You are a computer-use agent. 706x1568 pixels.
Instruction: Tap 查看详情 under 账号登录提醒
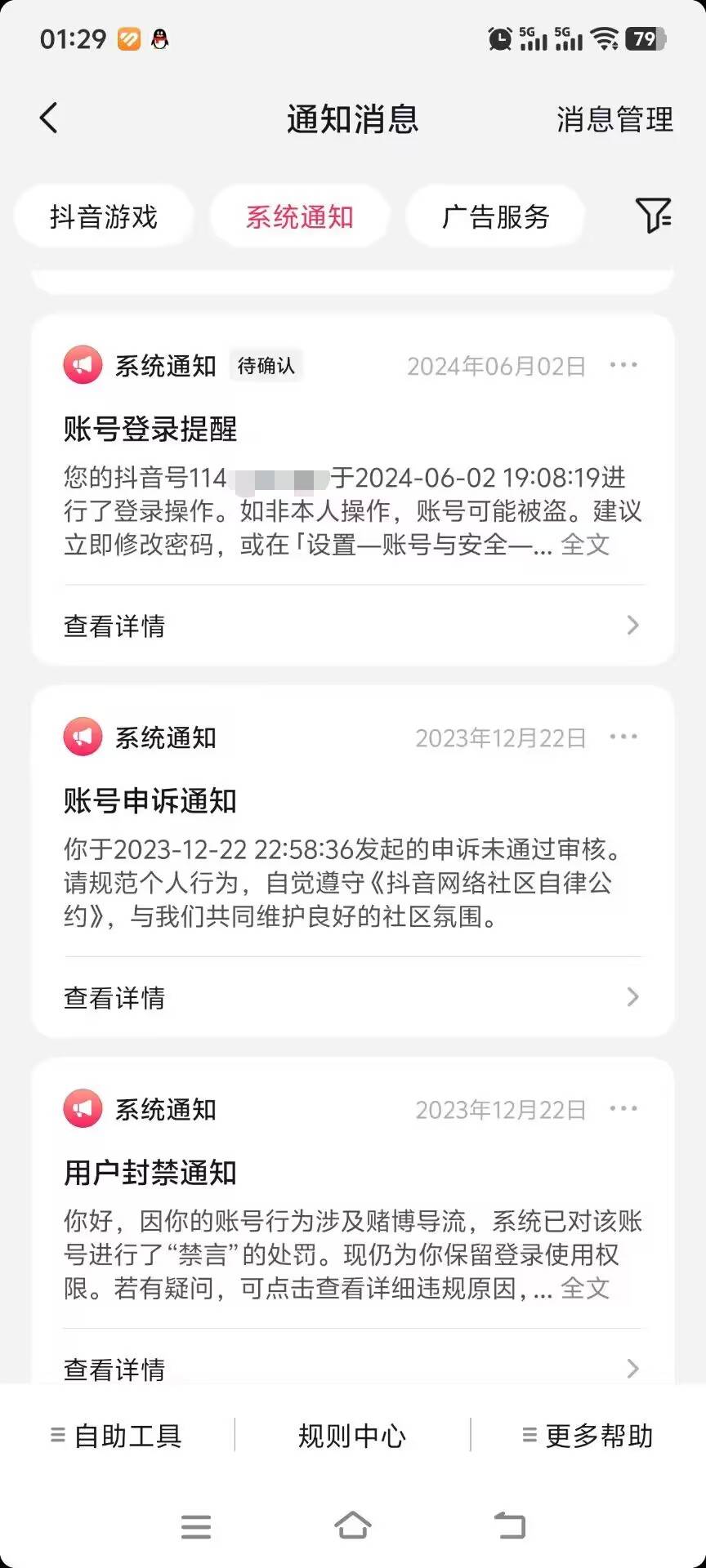351,626
